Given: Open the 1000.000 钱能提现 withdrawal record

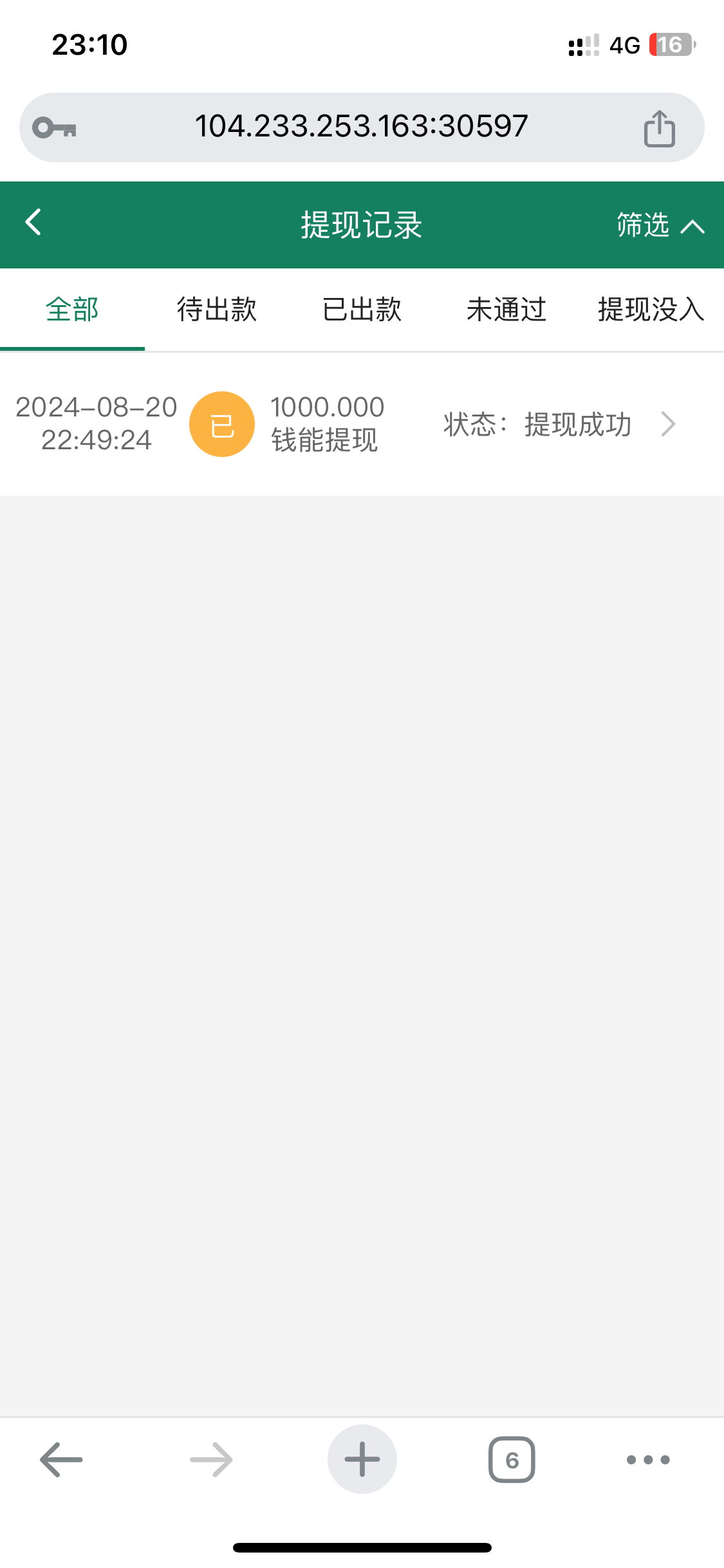Looking at the screenshot, I should pyautogui.click(x=362, y=424).
